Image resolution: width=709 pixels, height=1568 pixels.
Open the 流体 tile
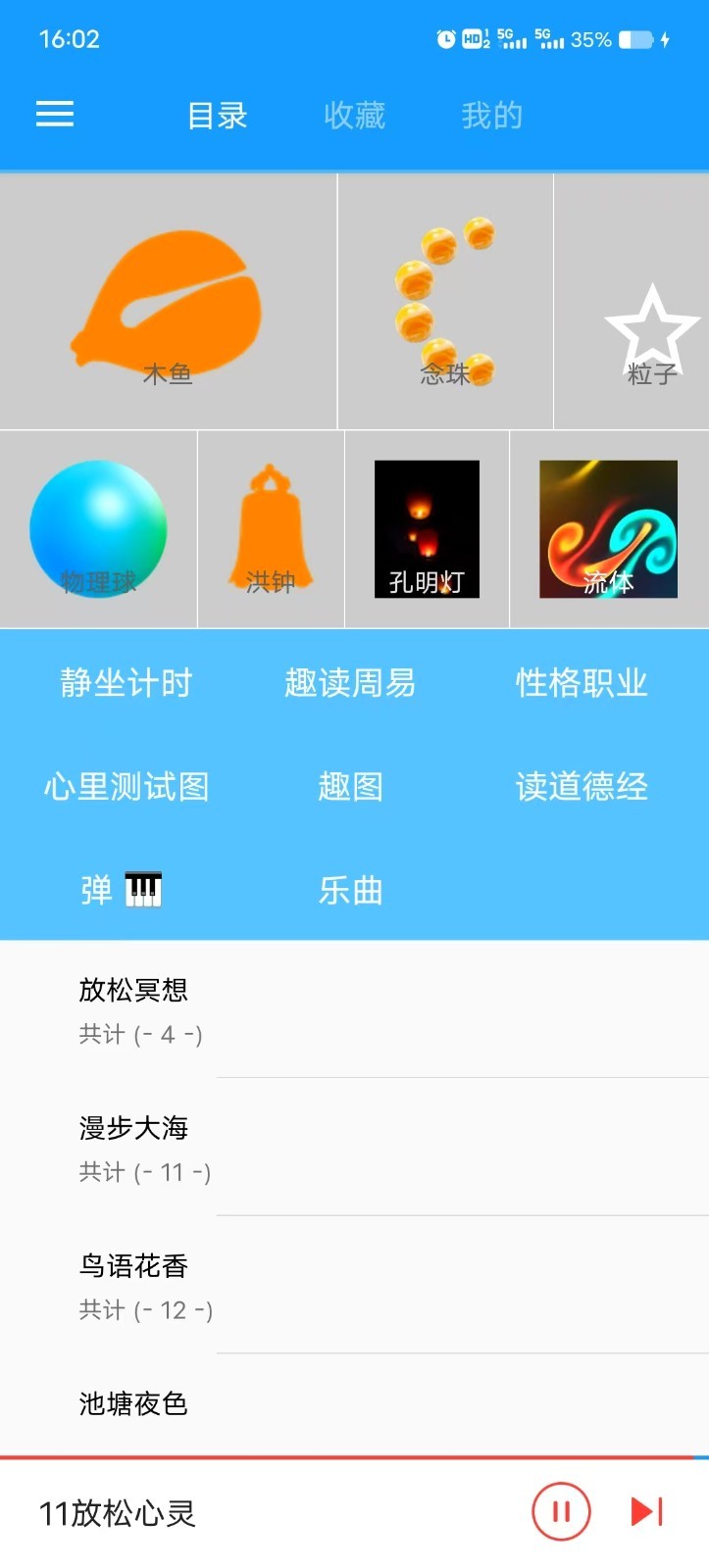coord(608,529)
